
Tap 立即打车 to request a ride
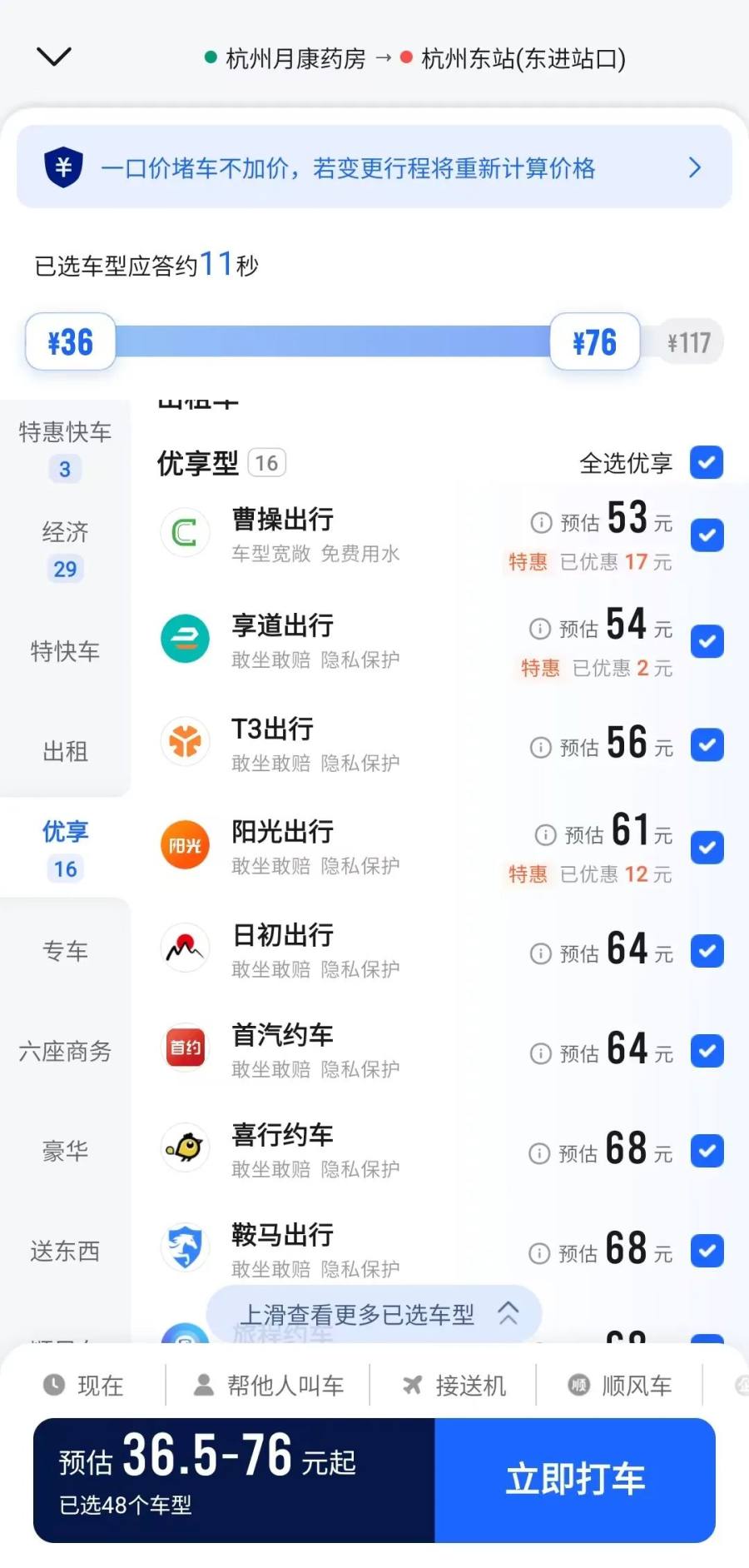[x=575, y=1480]
